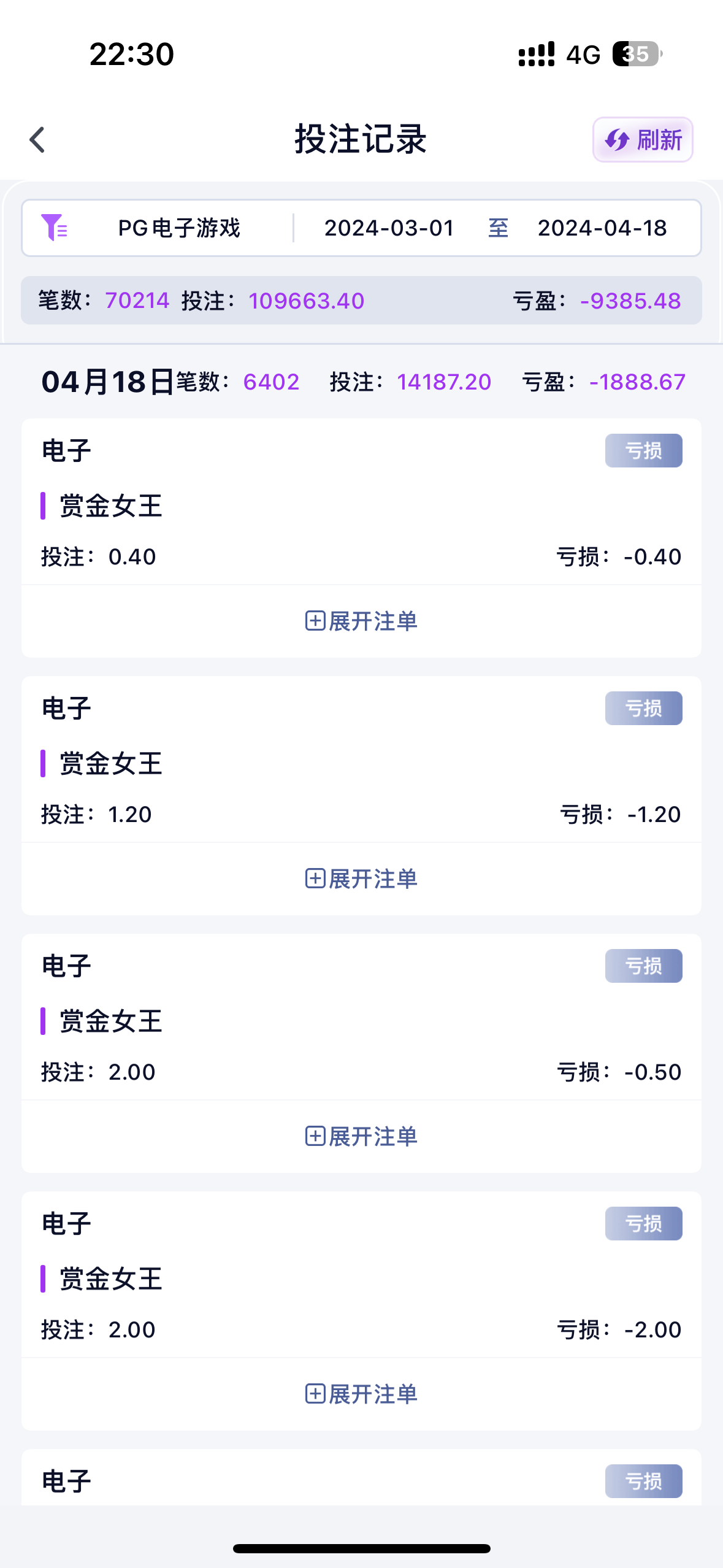Expand 展开注单 for the bet with 亏损 -2.00
Viewport: 723px width, 1568px height.
(x=361, y=1394)
